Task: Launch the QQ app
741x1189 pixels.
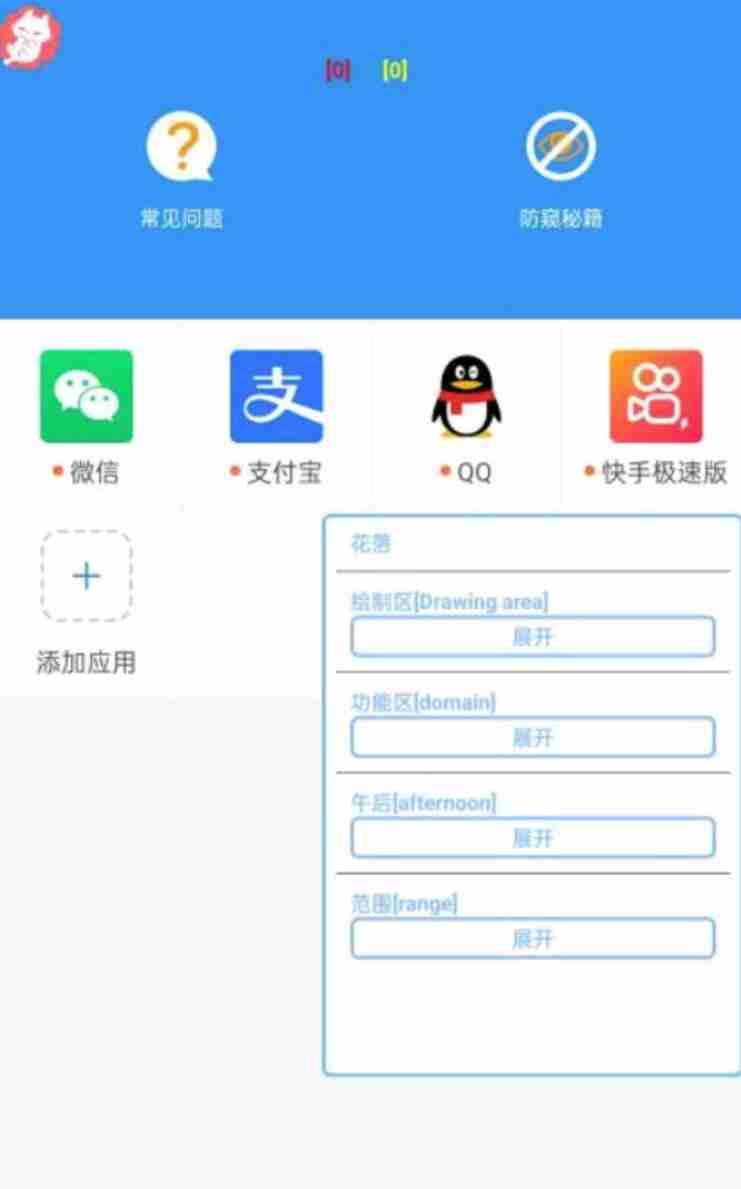Action: pos(466,396)
